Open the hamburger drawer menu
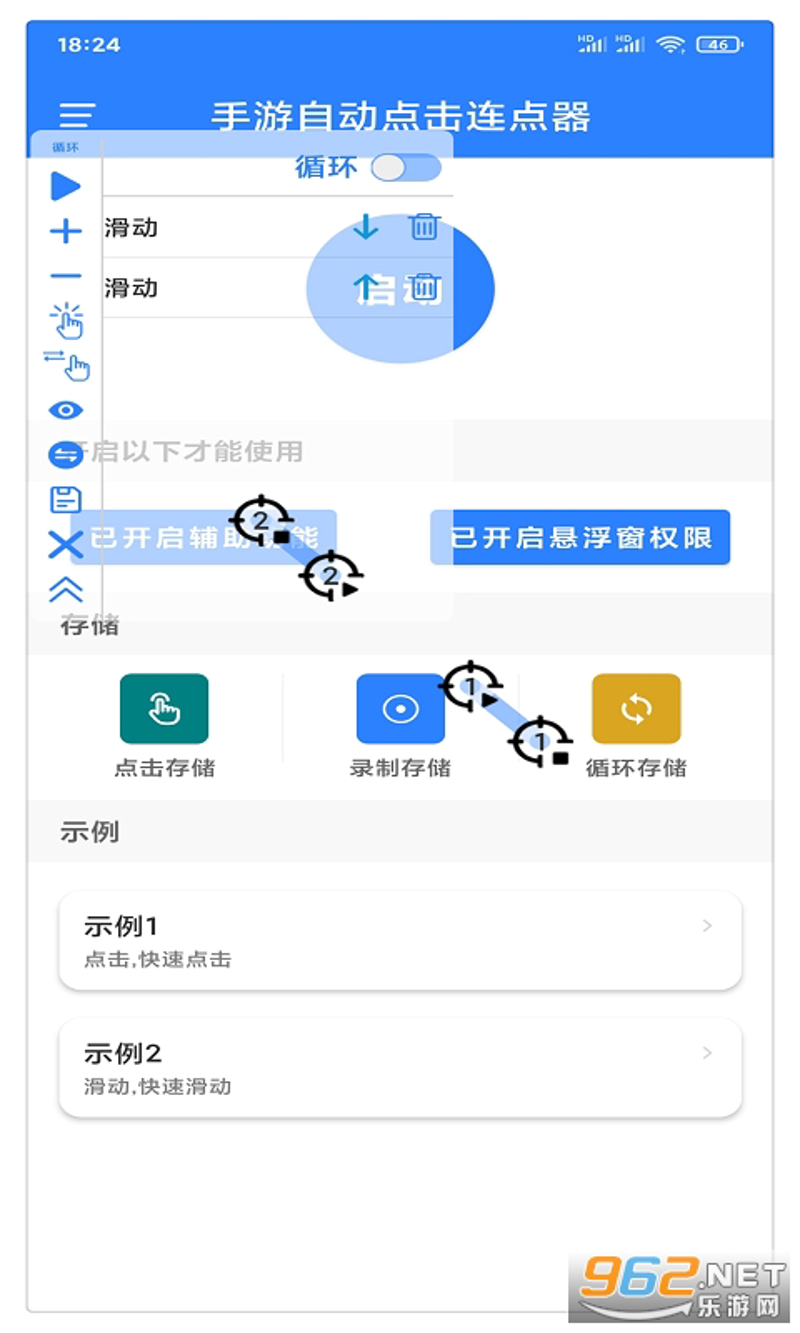Viewport: 800px width, 1333px height. click(77, 116)
